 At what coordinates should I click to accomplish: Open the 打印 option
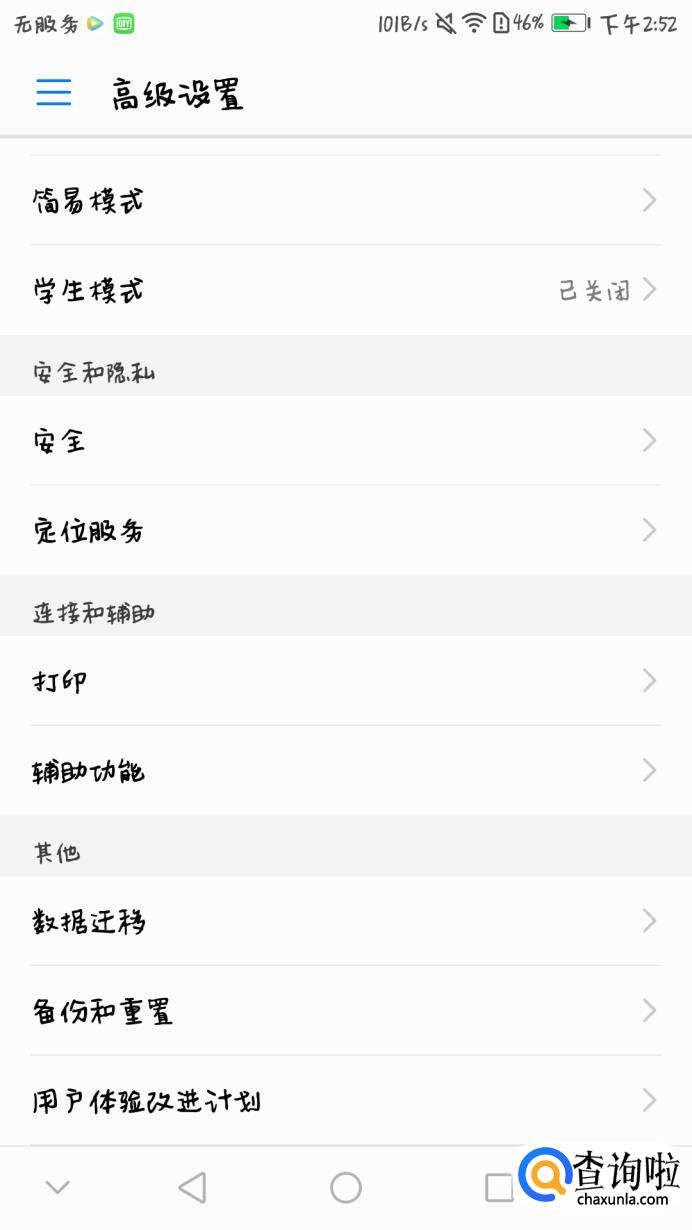tap(345, 681)
